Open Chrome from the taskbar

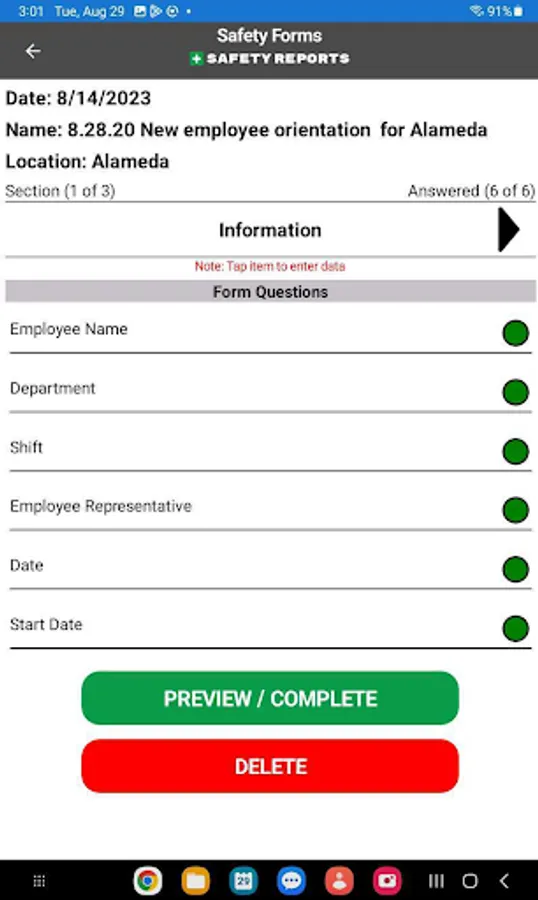click(x=148, y=880)
